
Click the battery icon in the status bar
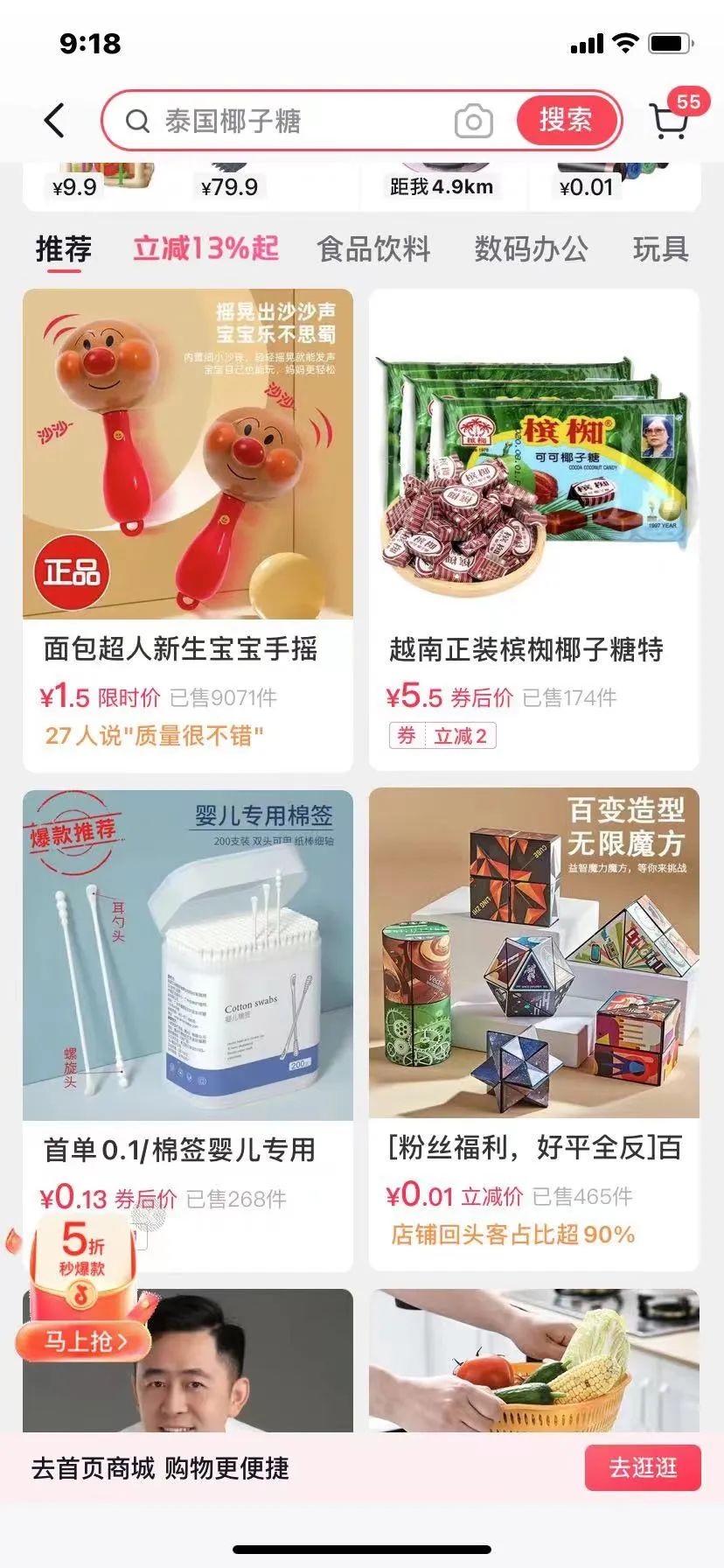point(670,41)
